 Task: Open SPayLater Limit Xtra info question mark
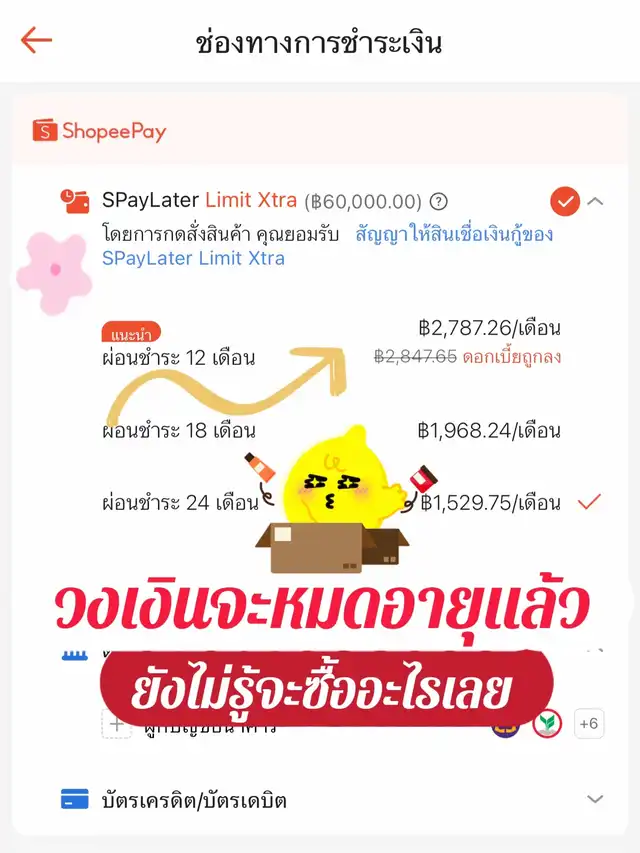[x=439, y=202]
